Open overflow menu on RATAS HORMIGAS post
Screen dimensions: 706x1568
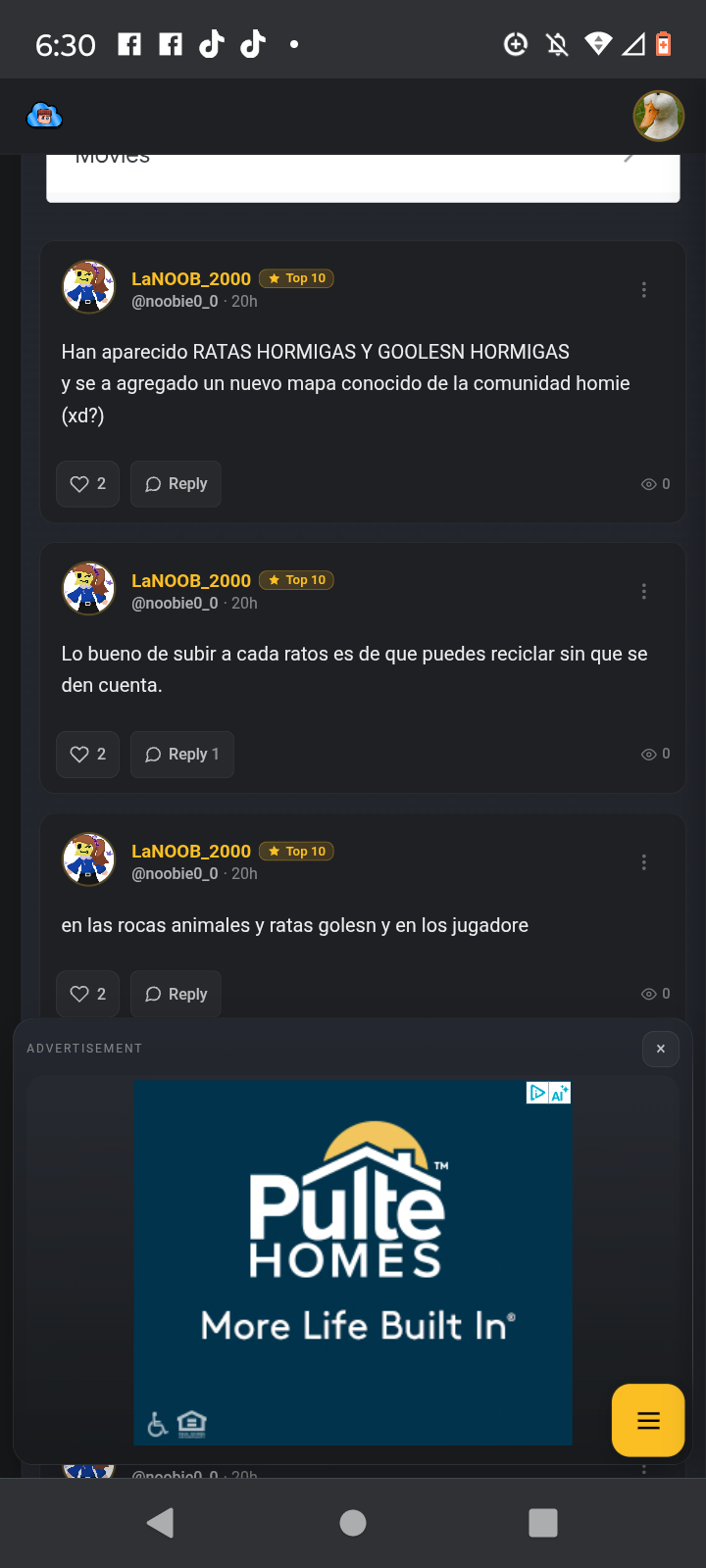coord(643,290)
